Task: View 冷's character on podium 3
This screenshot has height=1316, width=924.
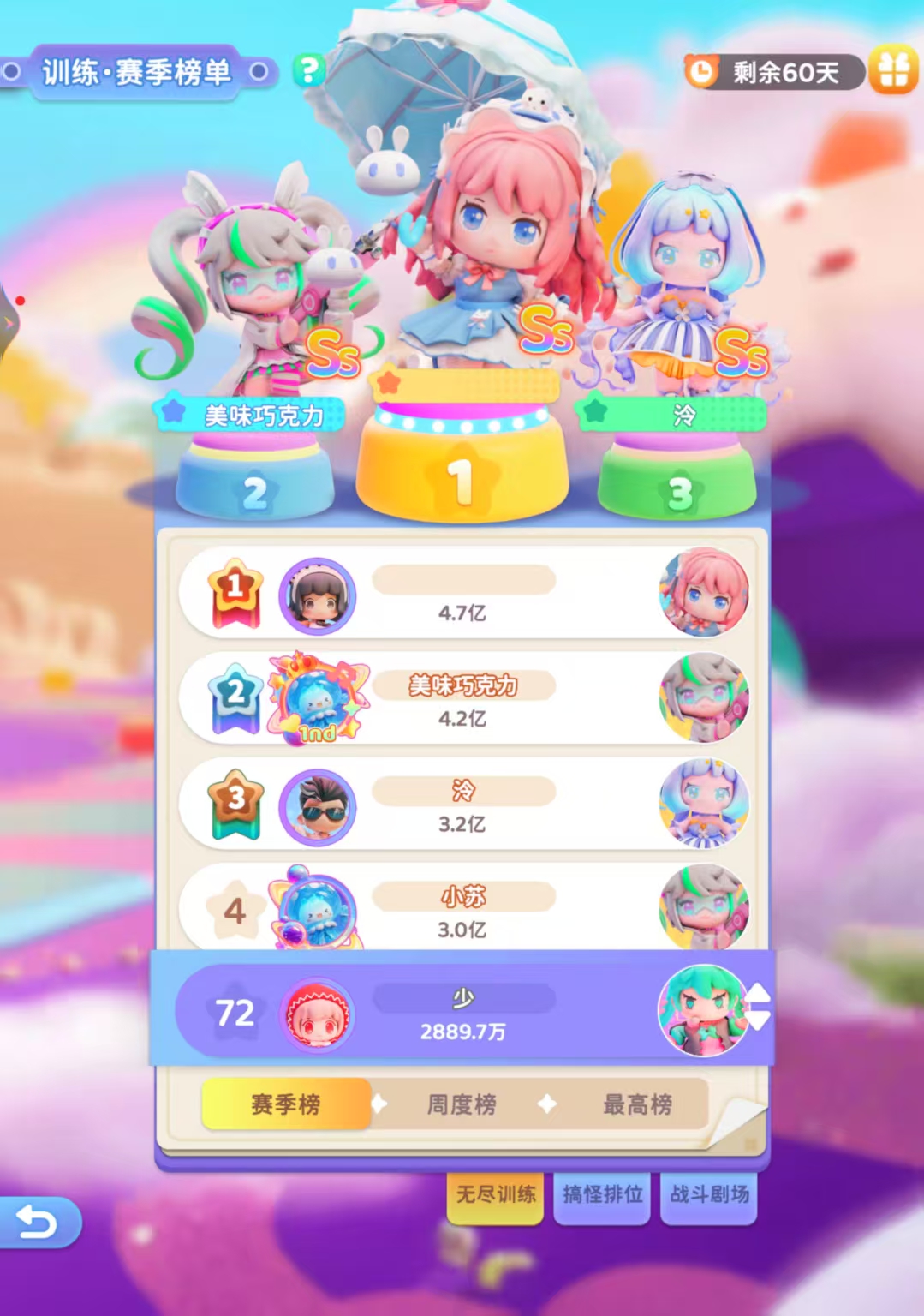Action: 685,283
